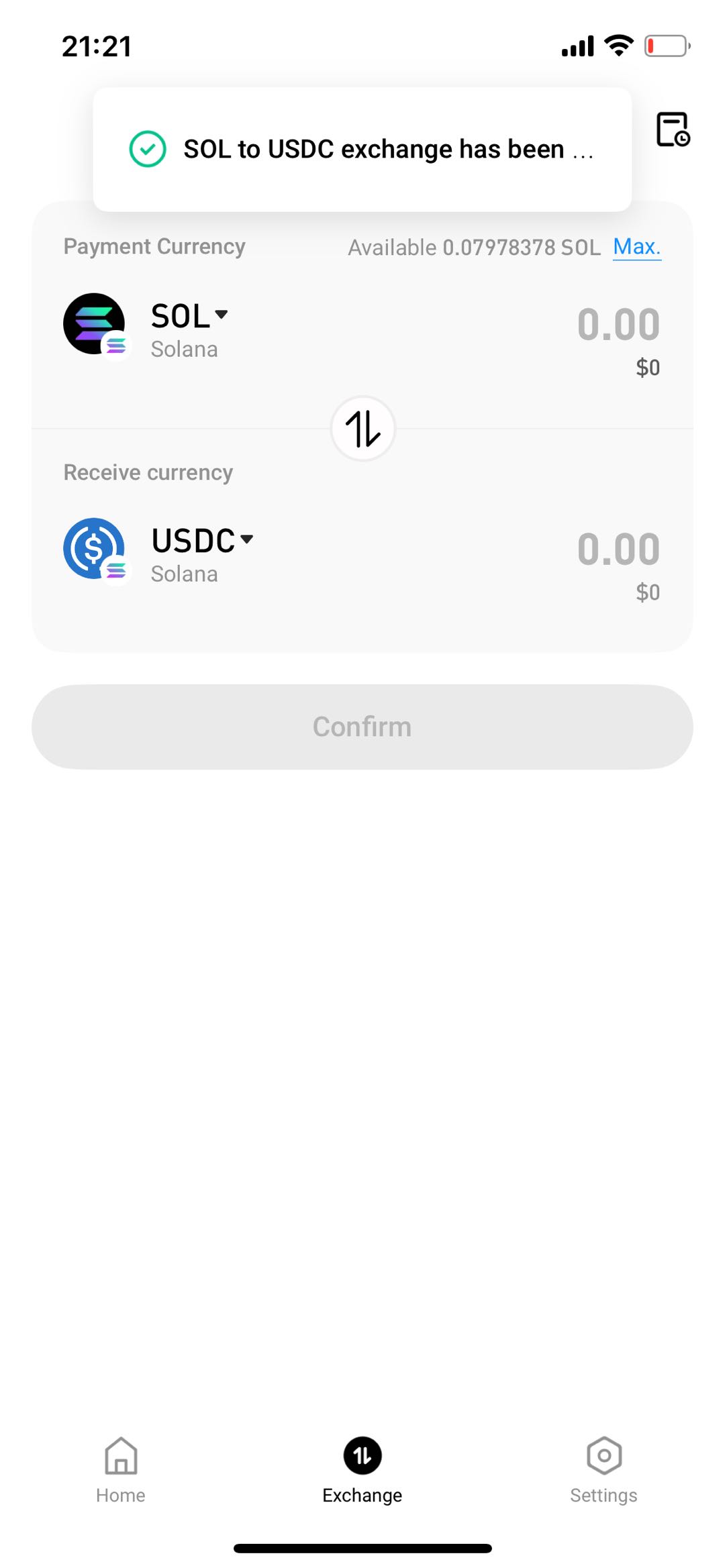Go to the Settings tab
The height and width of the screenshot is (1568, 725).
(x=603, y=1470)
